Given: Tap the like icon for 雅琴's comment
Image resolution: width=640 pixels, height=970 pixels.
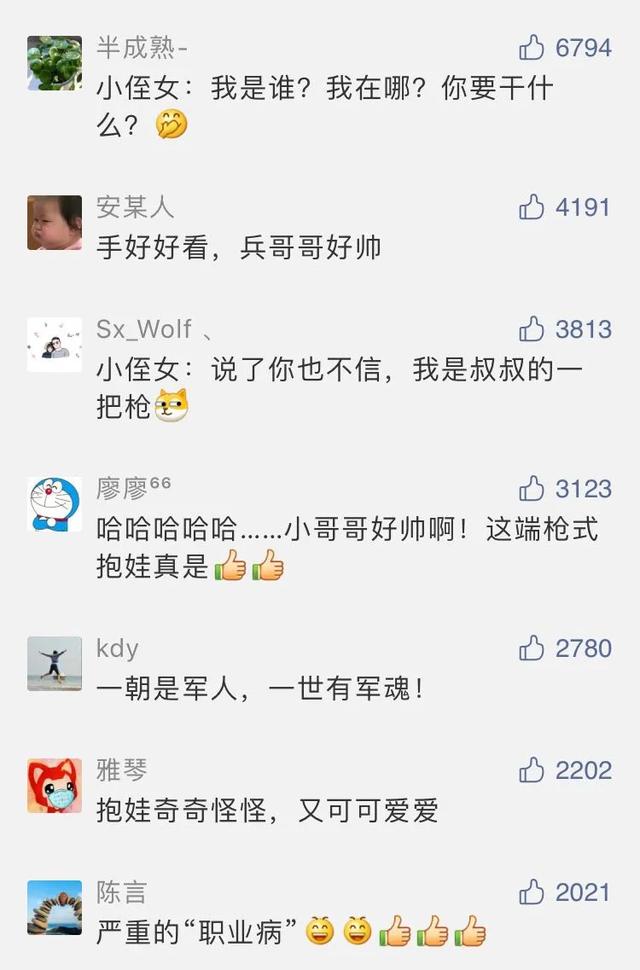Looking at the screenshot, I should tap(532, 769).
